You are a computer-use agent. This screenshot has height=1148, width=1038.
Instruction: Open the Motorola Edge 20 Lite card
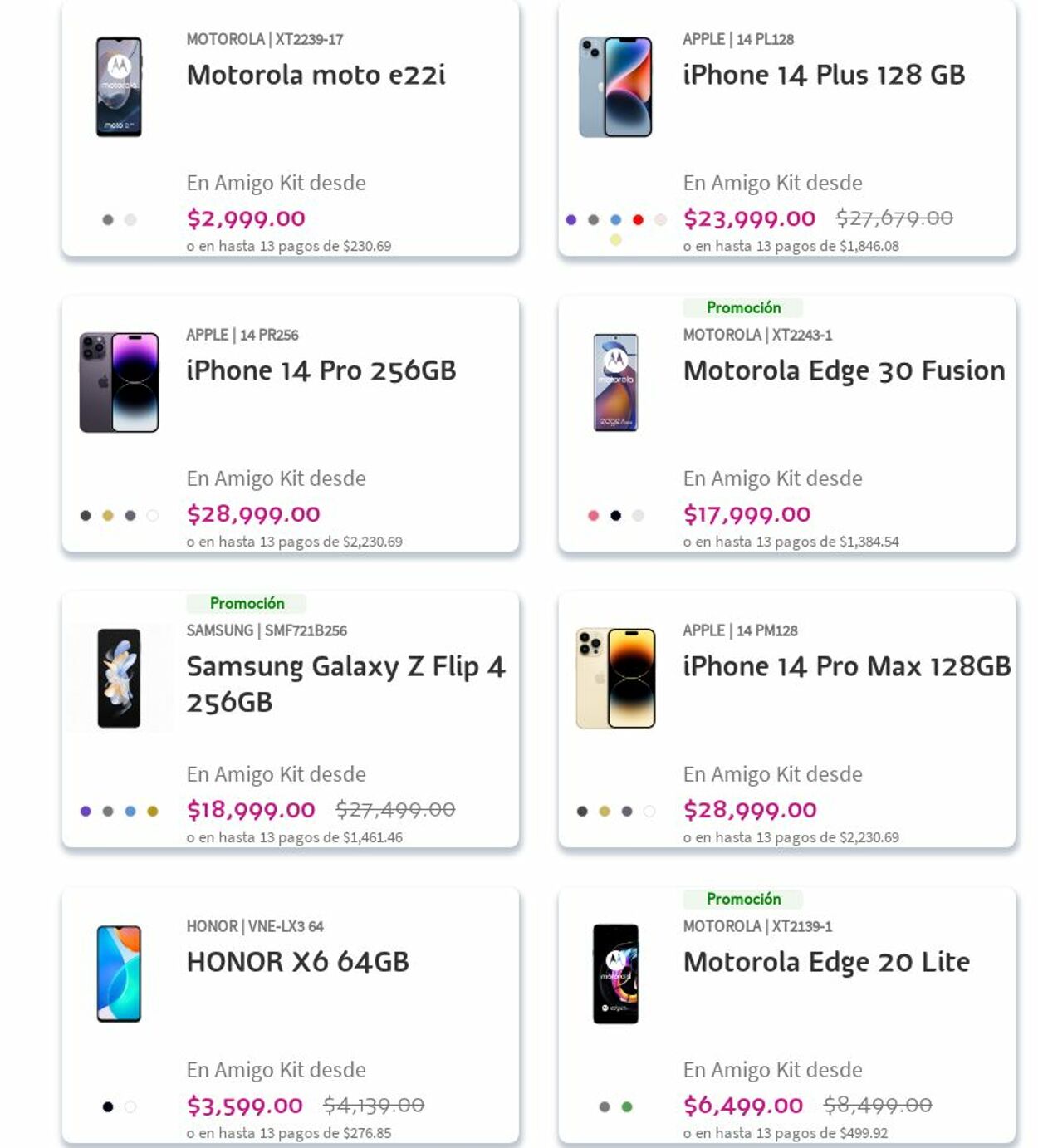[x=825, y=962]
